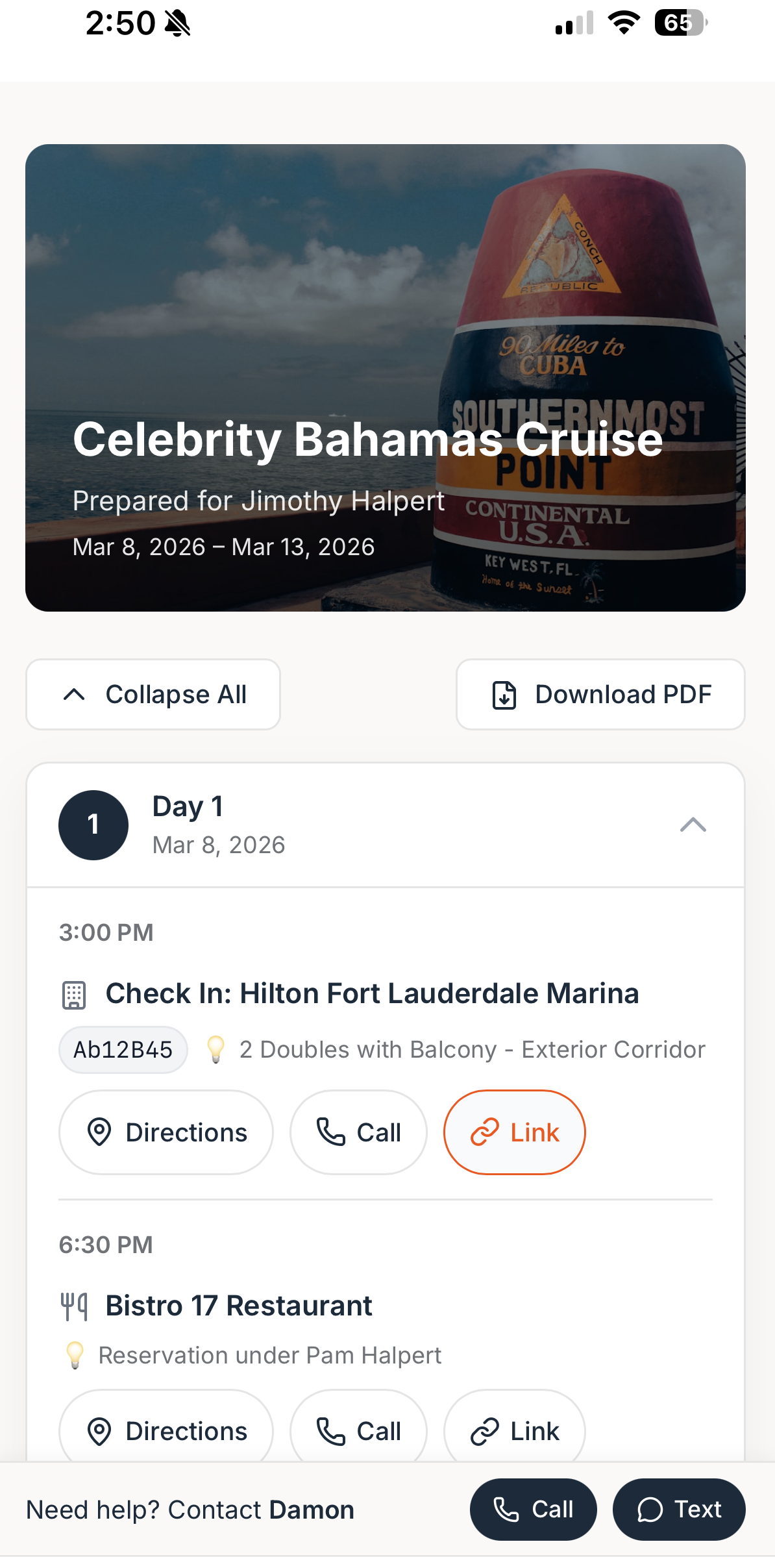Open the Link for Bistro 17 Restaurant
The width and height of the screenshot is (775, 1568).
pyautogui.click(x=514, y=1430)
